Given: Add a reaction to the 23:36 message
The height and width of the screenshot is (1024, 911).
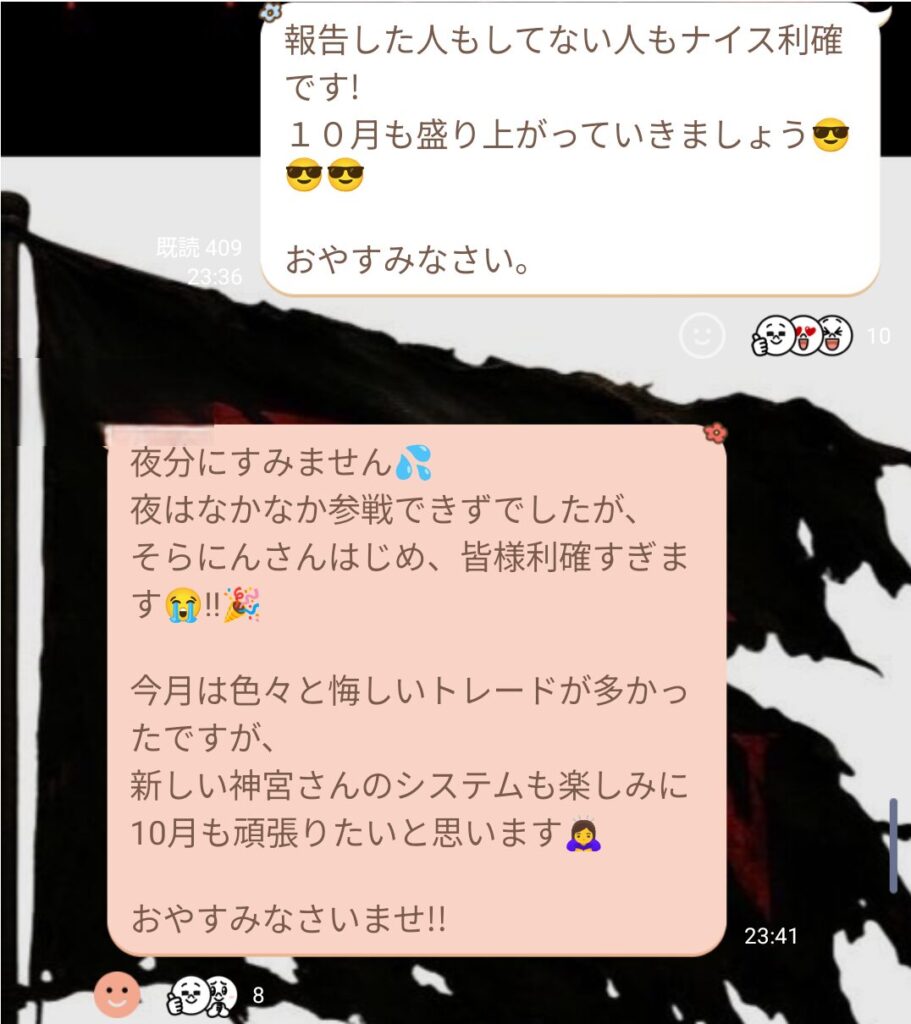Looking at the screenshot, I should click(x=701, y=336).
